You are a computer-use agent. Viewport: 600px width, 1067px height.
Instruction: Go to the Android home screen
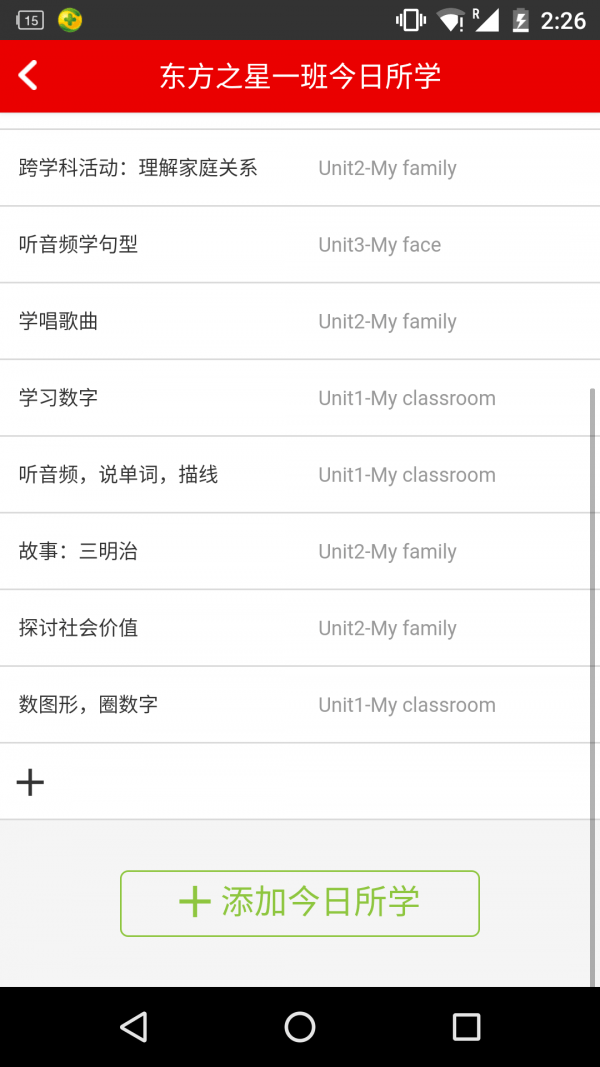[300, 1026]
